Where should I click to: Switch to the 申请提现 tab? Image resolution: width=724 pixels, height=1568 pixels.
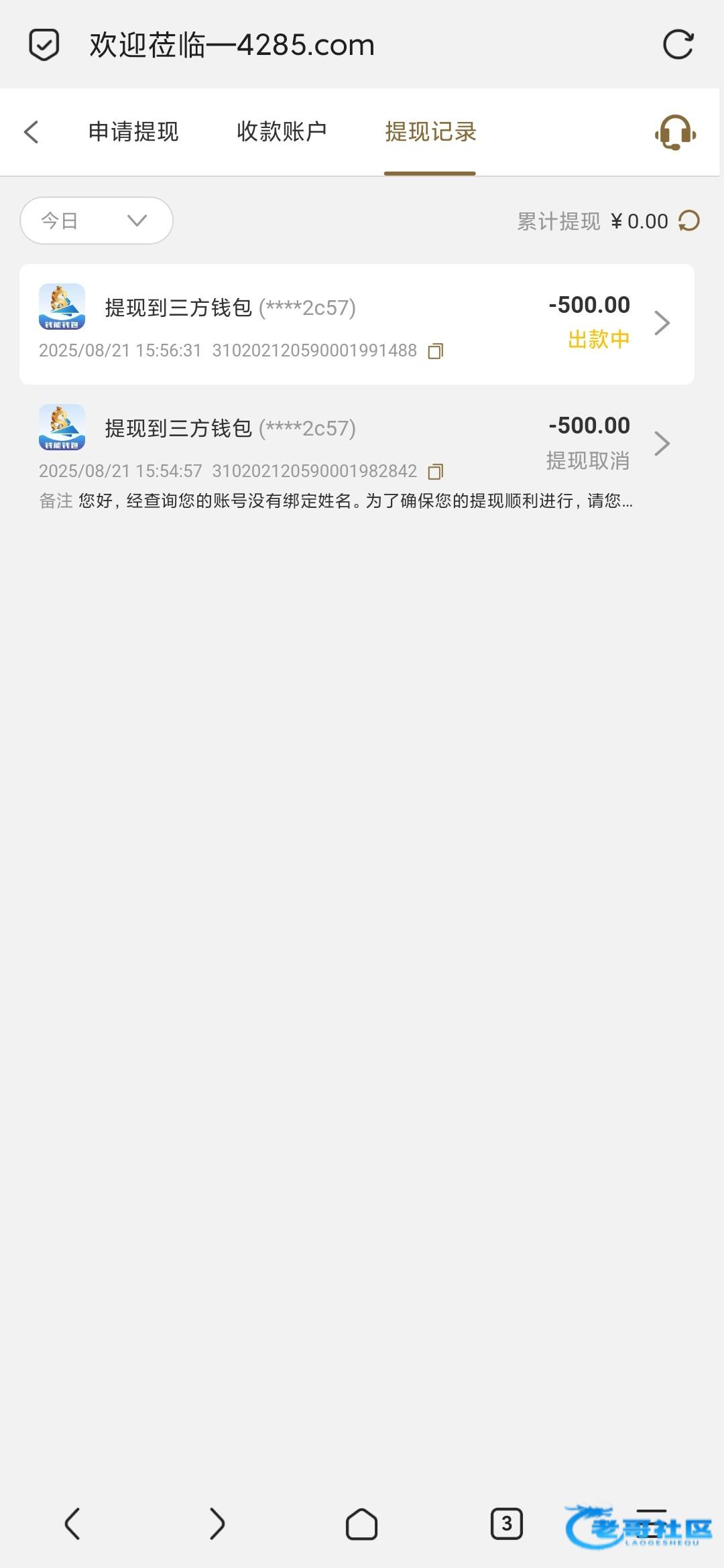click(x=133, y=132)
